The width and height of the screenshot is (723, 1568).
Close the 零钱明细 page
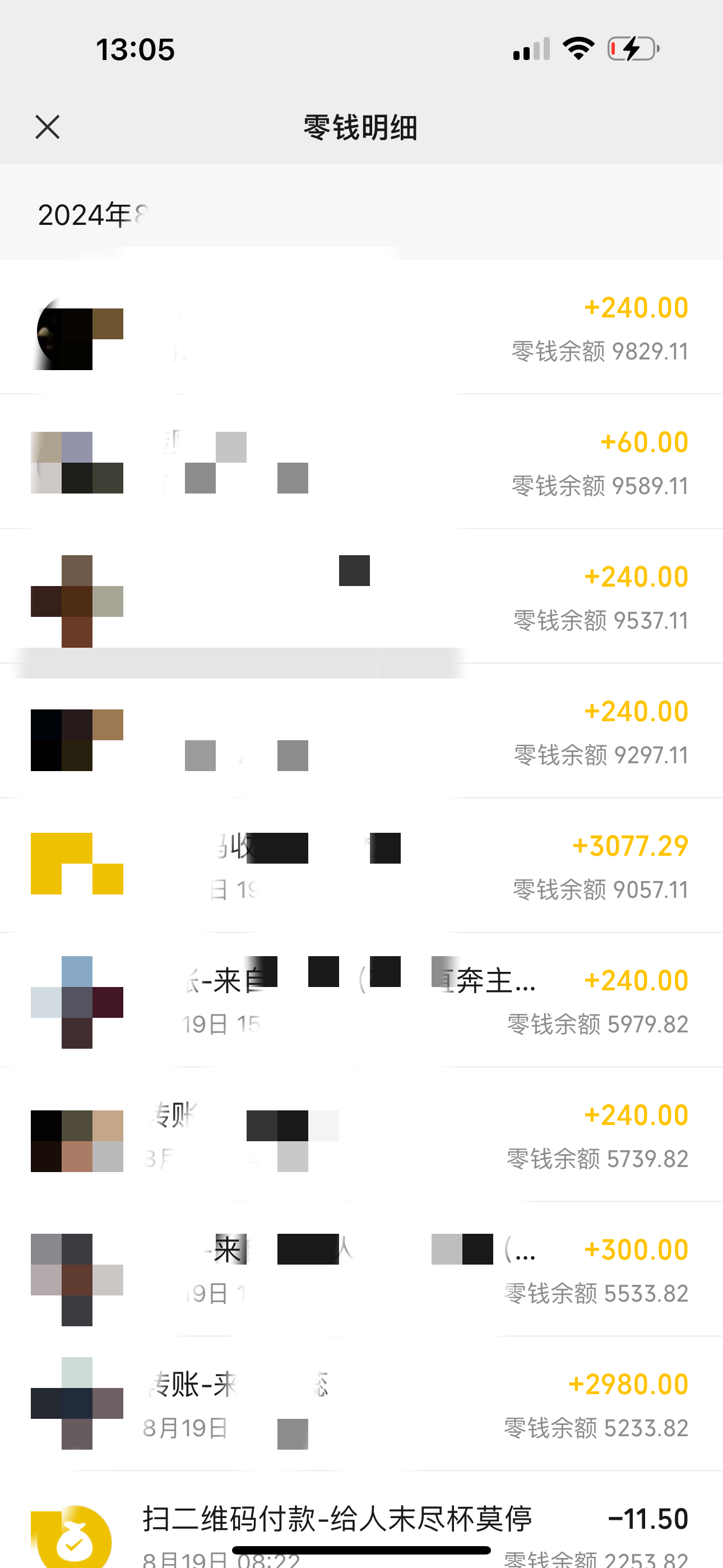coord(48,127)
